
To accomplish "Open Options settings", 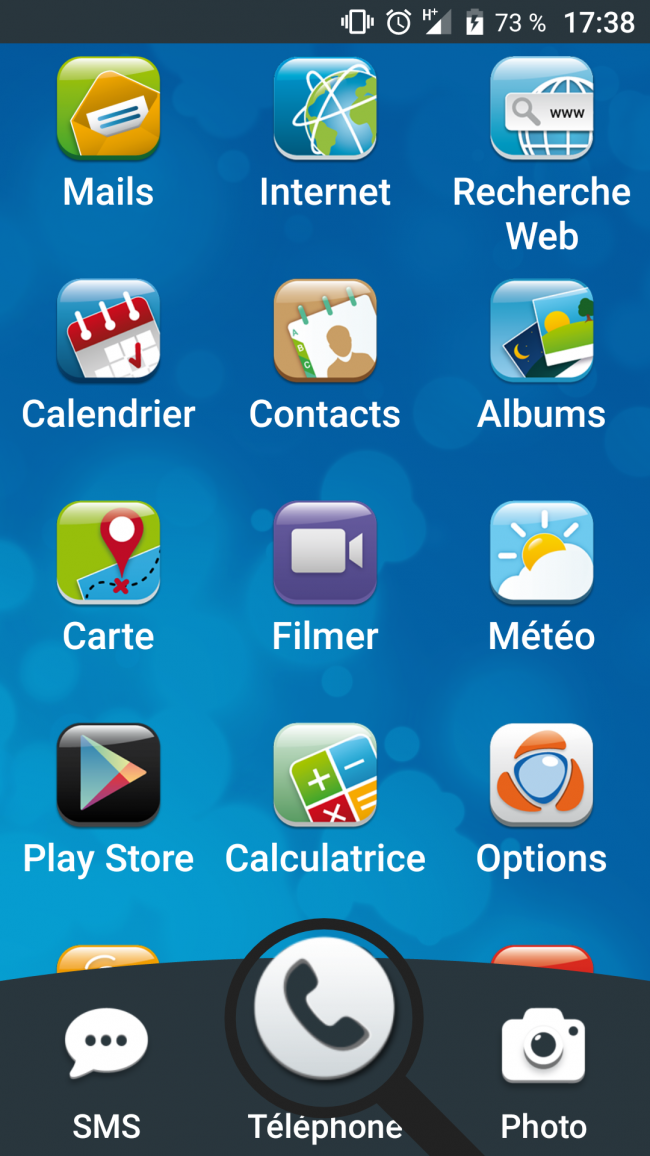I will [x=541, y=775].
